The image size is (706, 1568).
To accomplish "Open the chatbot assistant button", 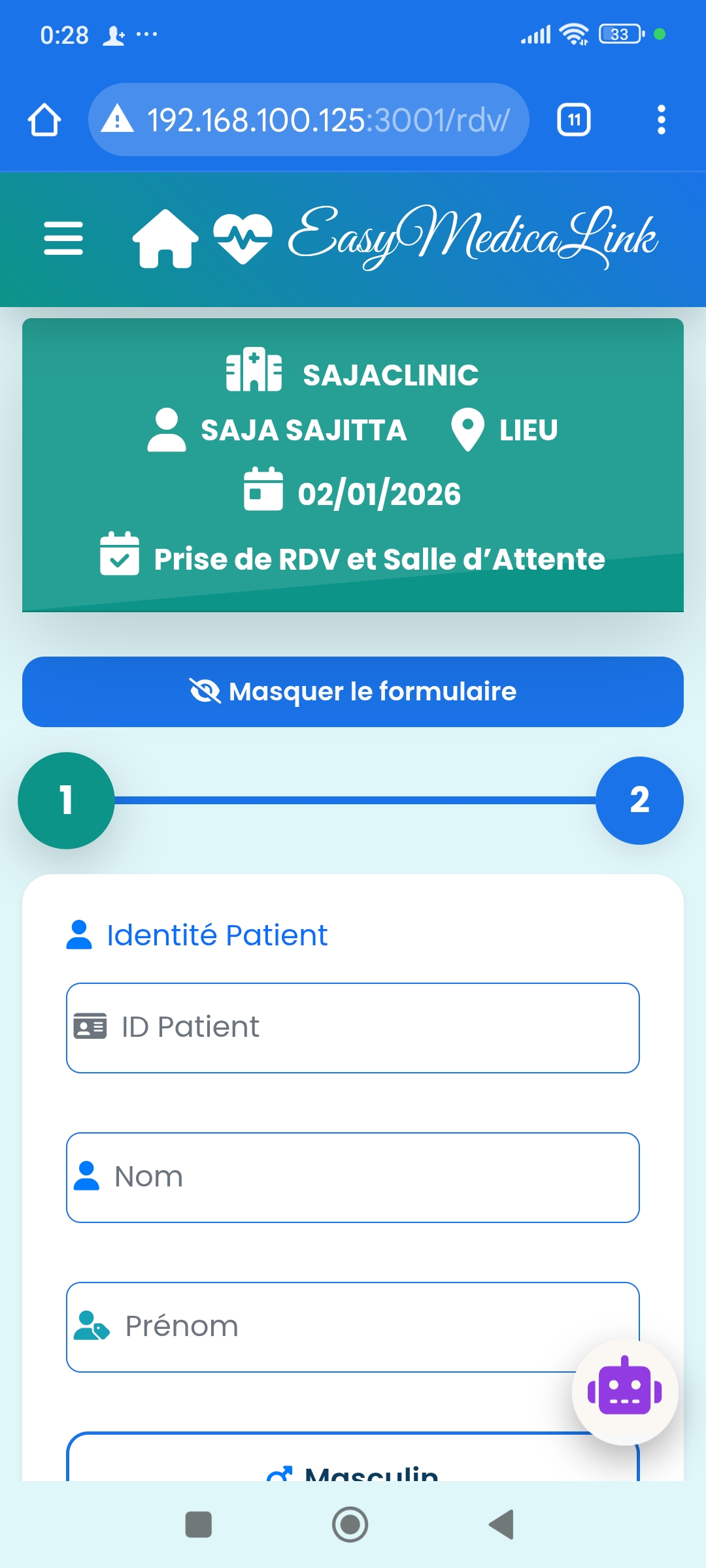I will 625,1392.
